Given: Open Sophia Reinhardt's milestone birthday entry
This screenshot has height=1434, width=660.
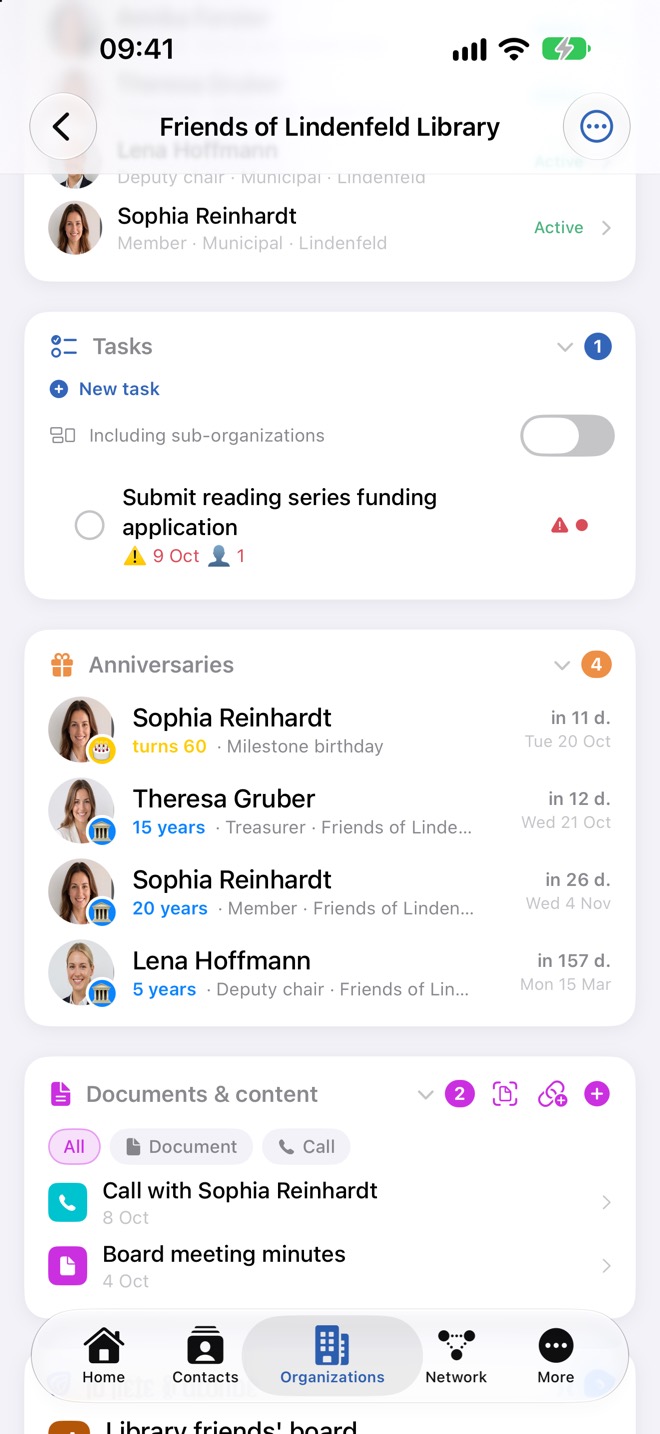Looking at the screenshot, I should pos(330,730).
